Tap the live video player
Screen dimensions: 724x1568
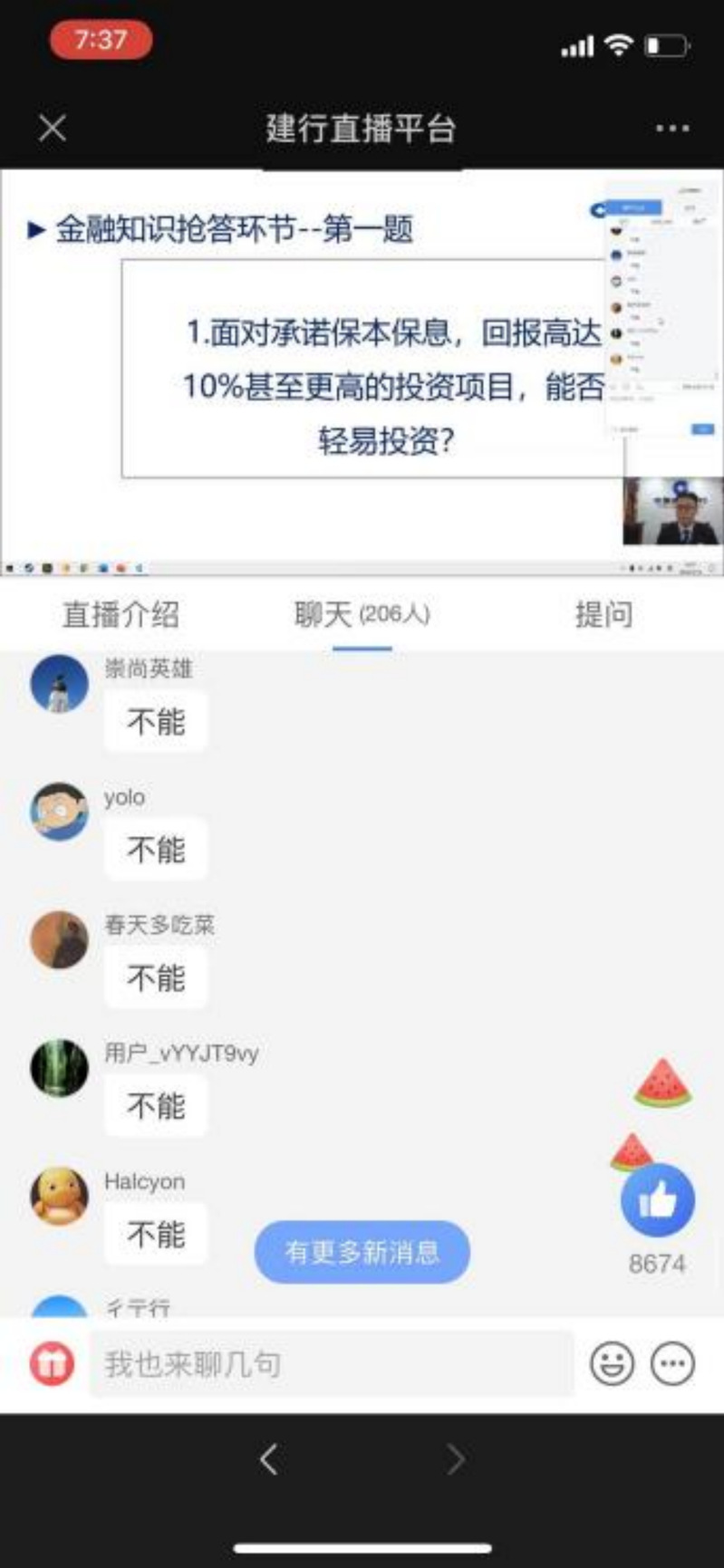pos(362,371)
